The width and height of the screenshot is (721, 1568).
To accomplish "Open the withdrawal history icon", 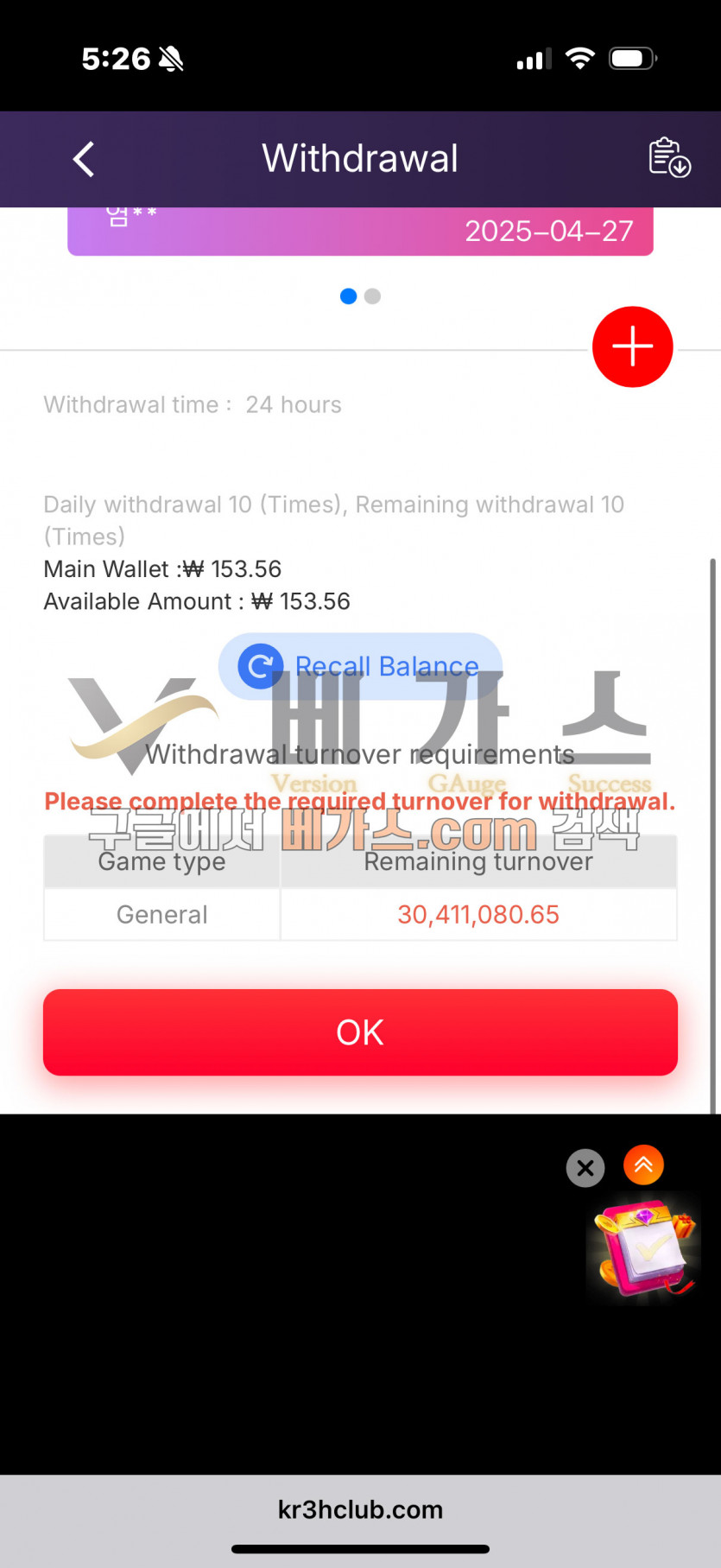I will click(669, 157).
